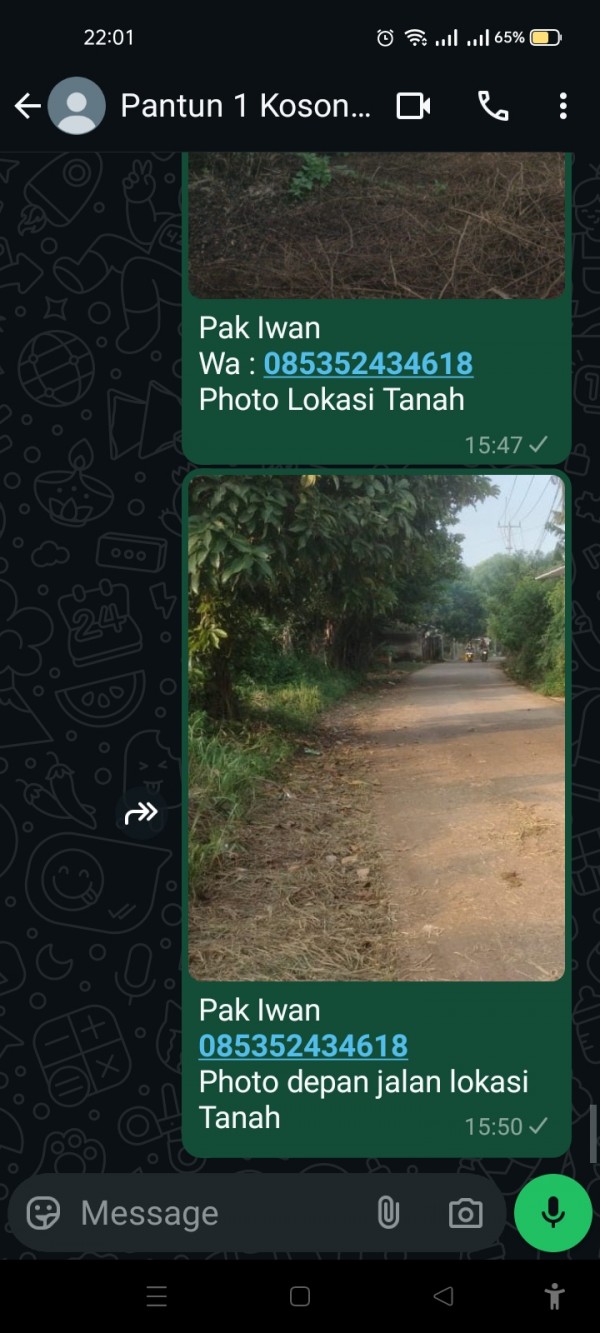
Task: Go to the home screen
Action: (x=300, y=1297)
